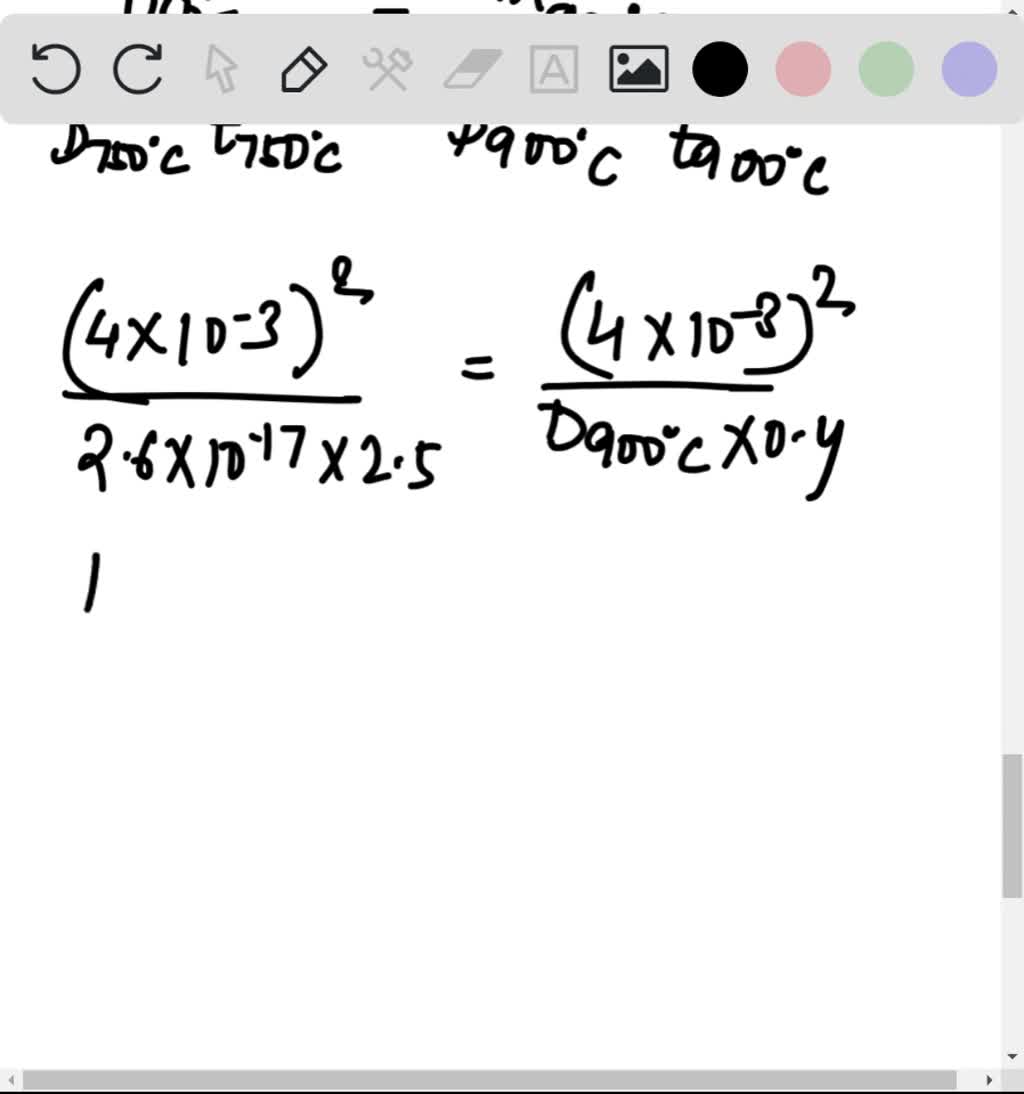The width and height of the screenshot is (1024, 1094).
Task: Undo the last pen stroke
Action: pyautogui.click(x=55, y=70)
